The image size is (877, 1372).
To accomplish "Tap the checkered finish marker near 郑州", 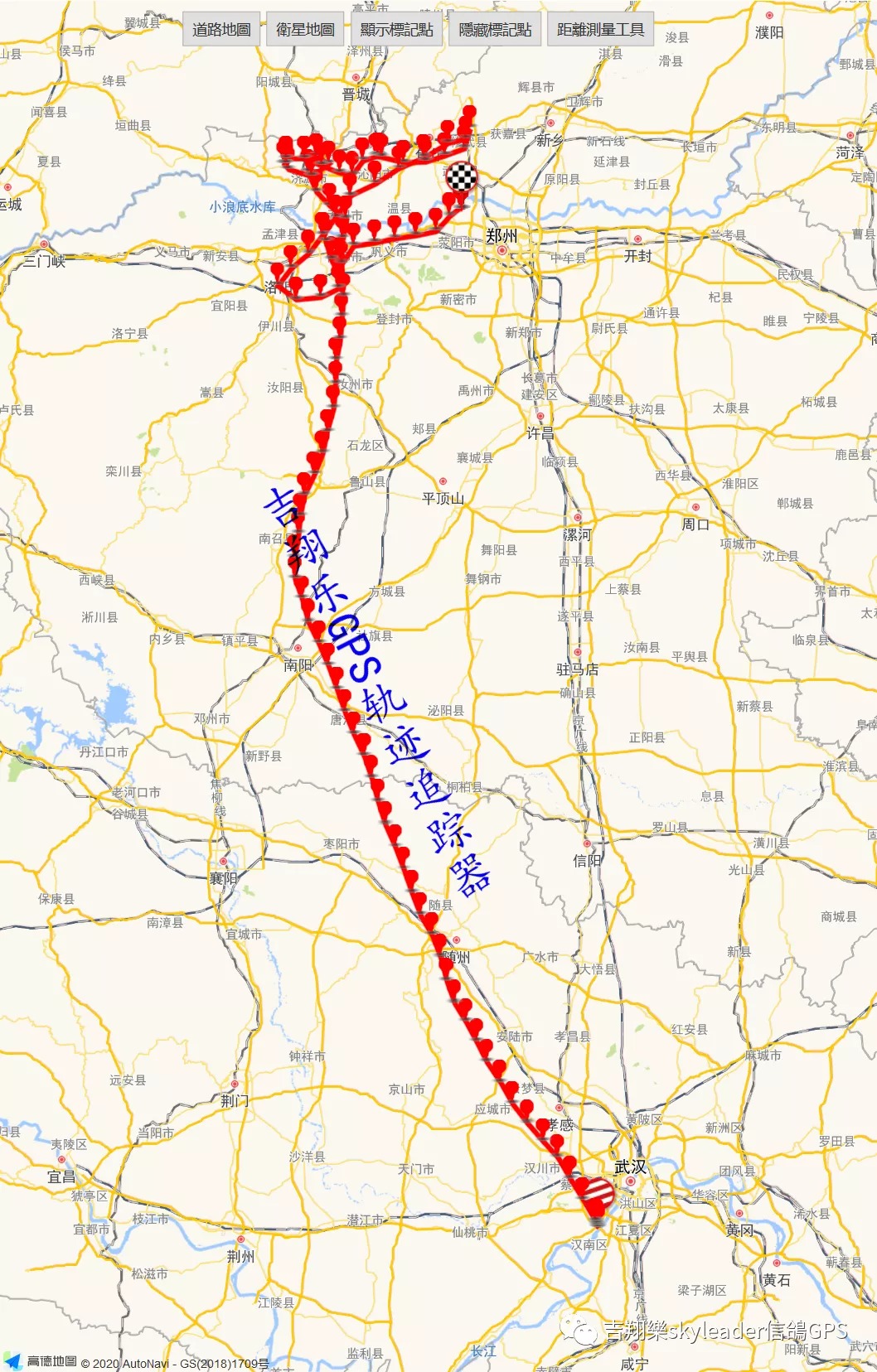I will (462, 176).
